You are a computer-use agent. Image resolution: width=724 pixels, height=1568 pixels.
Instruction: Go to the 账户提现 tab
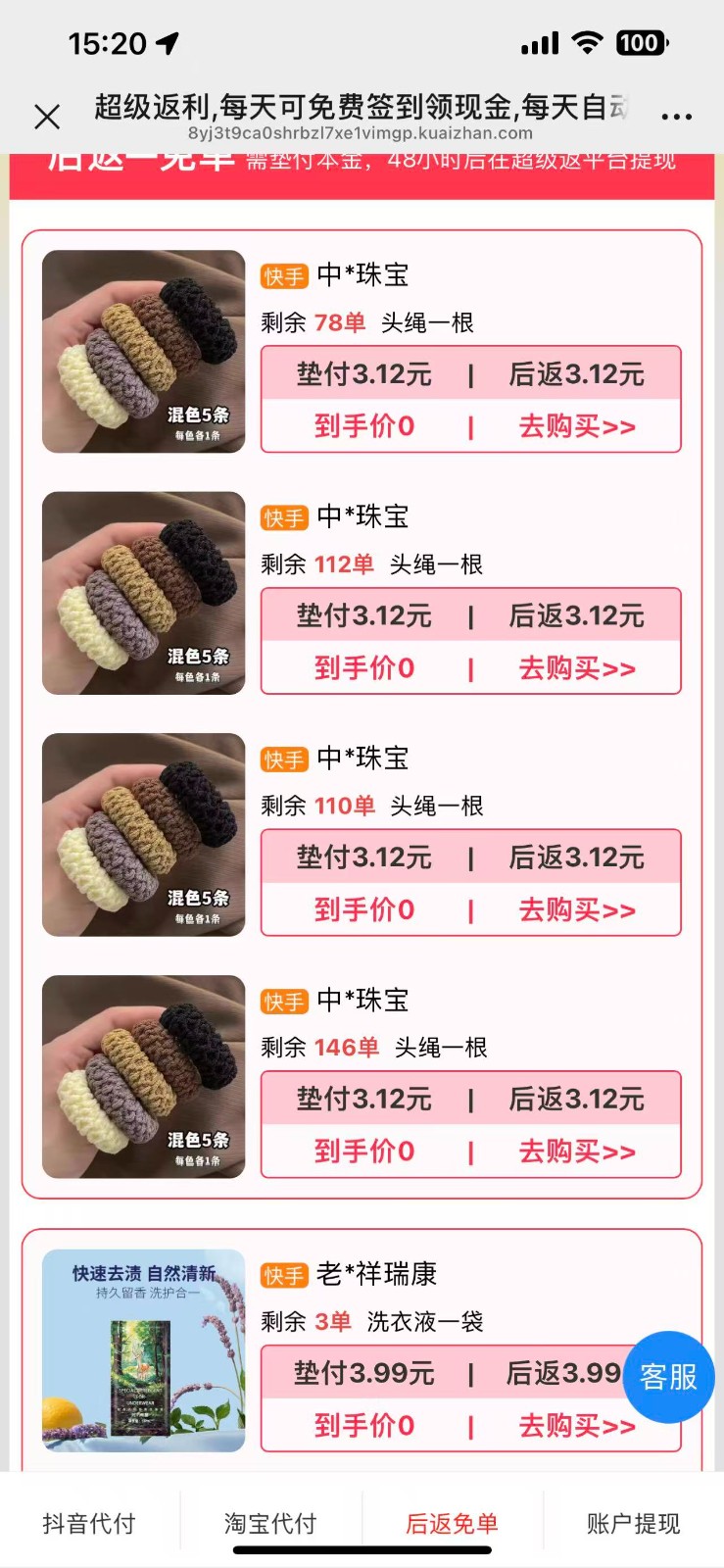(x=633, y=1523)
